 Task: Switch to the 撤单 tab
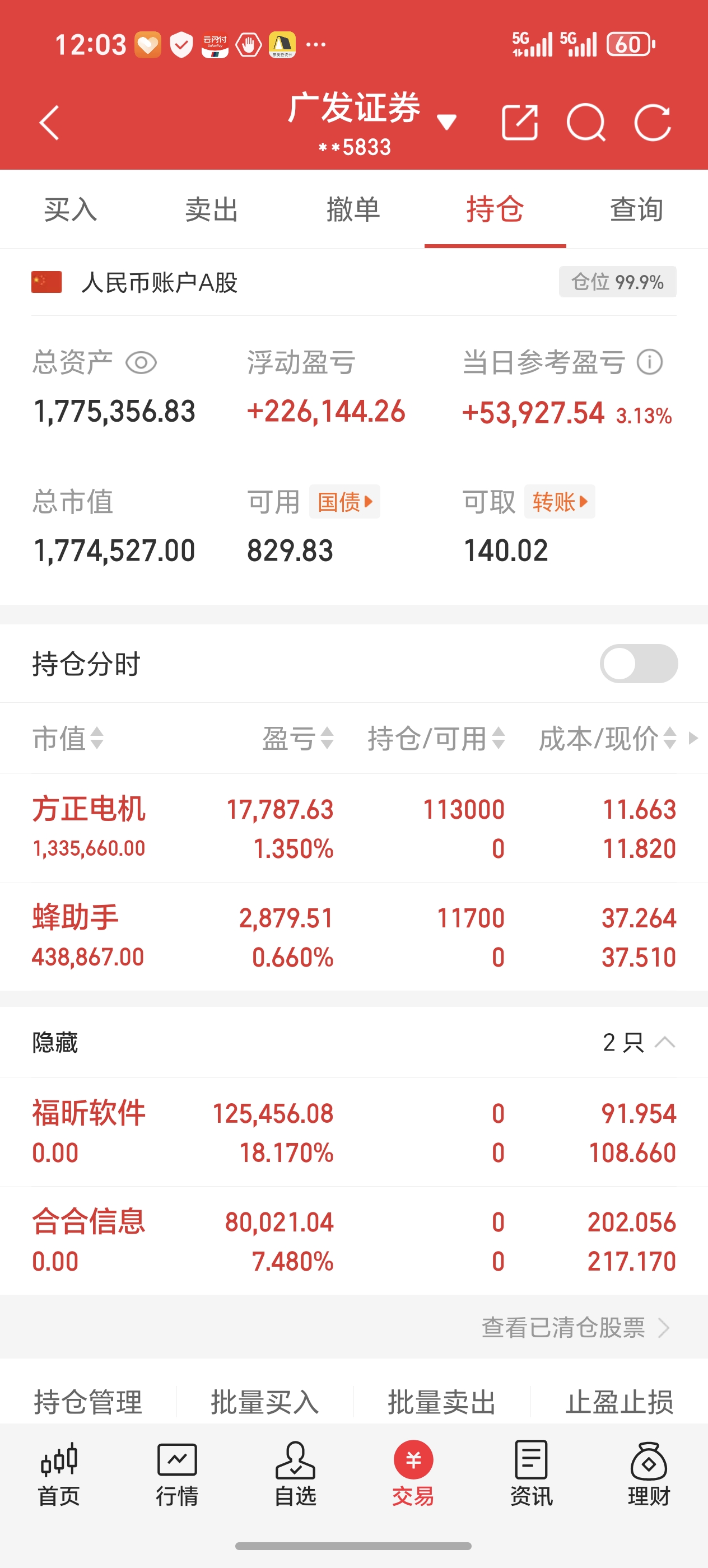353,209
